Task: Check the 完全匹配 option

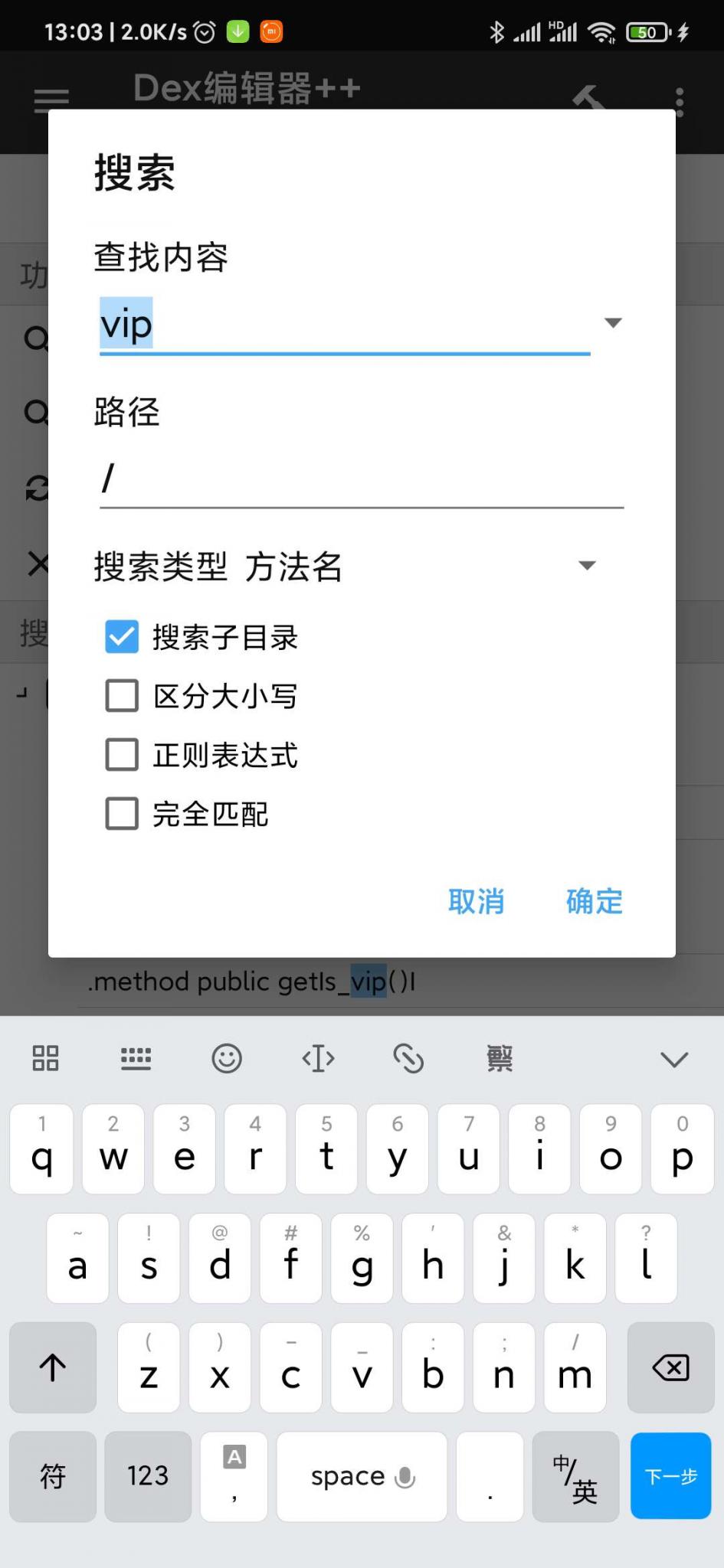Action: [122, 814]
